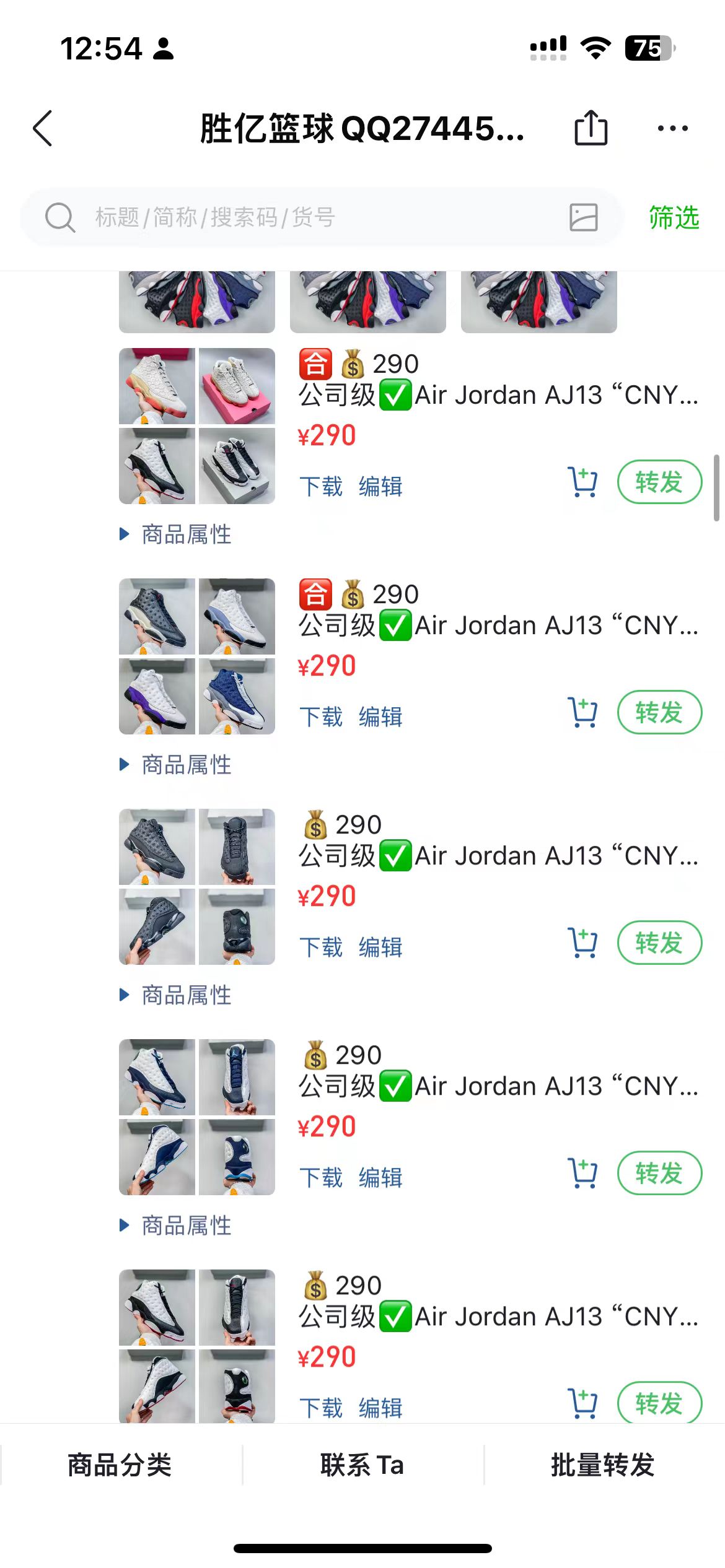The height and width of the screenshot is (1568, 725).
Task: Forward the pink-box AJ13 product with 转发
Action: coord(659,482)
